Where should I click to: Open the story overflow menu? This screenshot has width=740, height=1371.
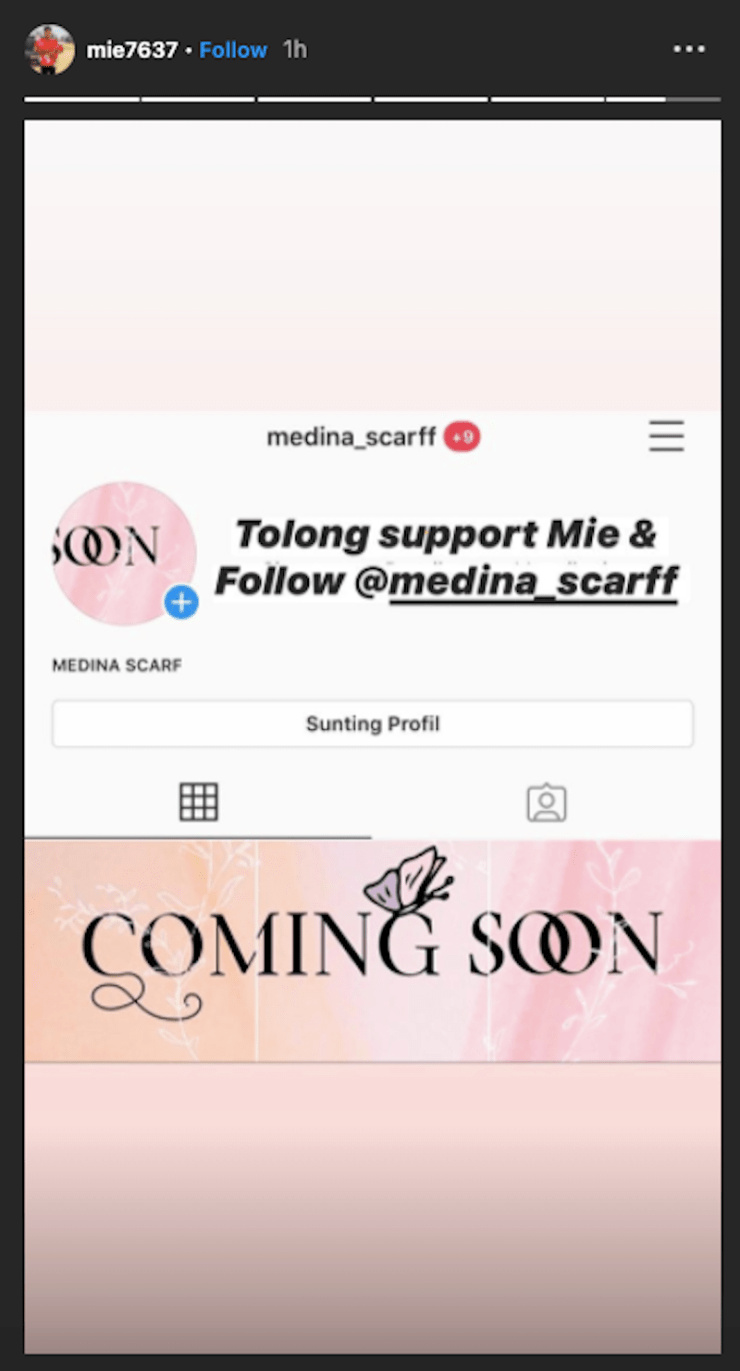[689, 50]
